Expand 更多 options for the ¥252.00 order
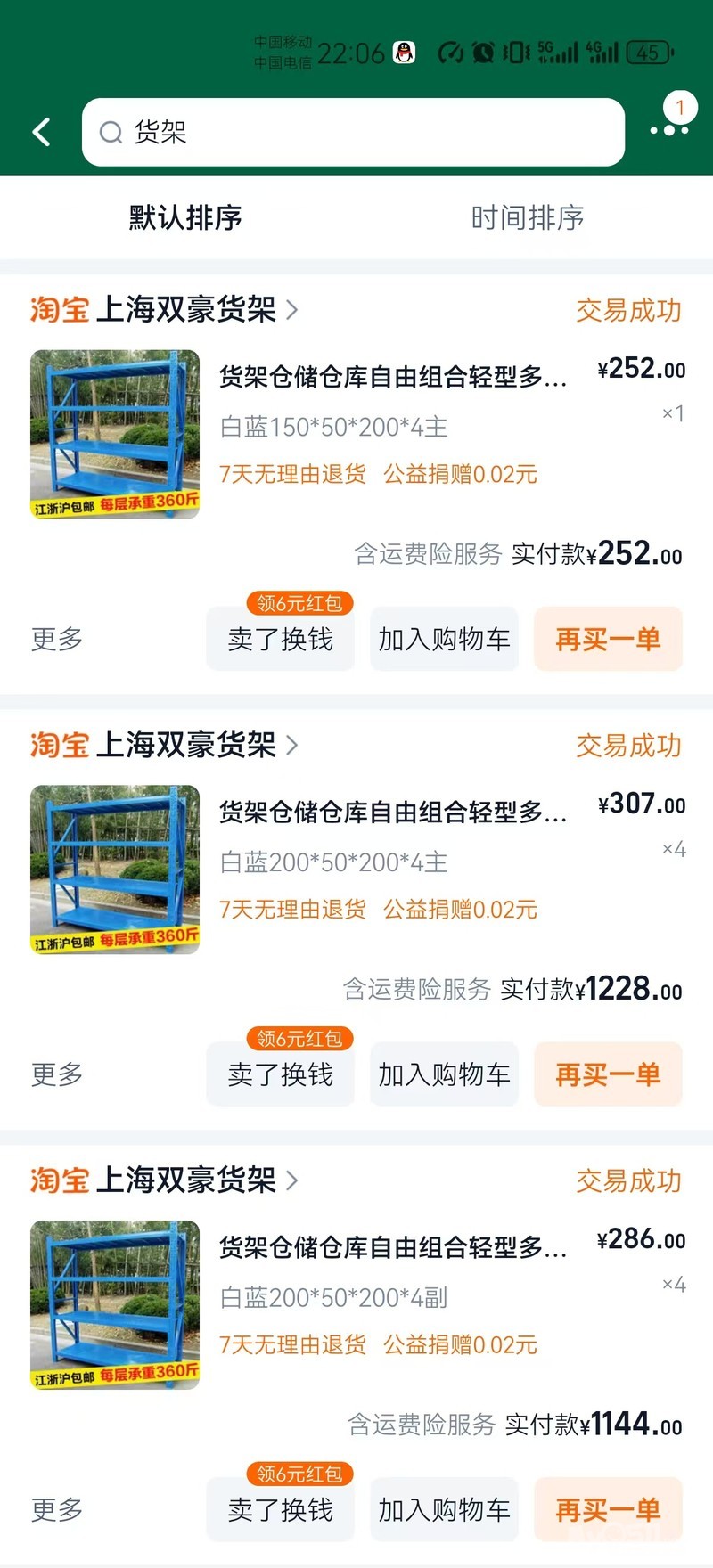The image size is (713, 1568). coord(57,639)
